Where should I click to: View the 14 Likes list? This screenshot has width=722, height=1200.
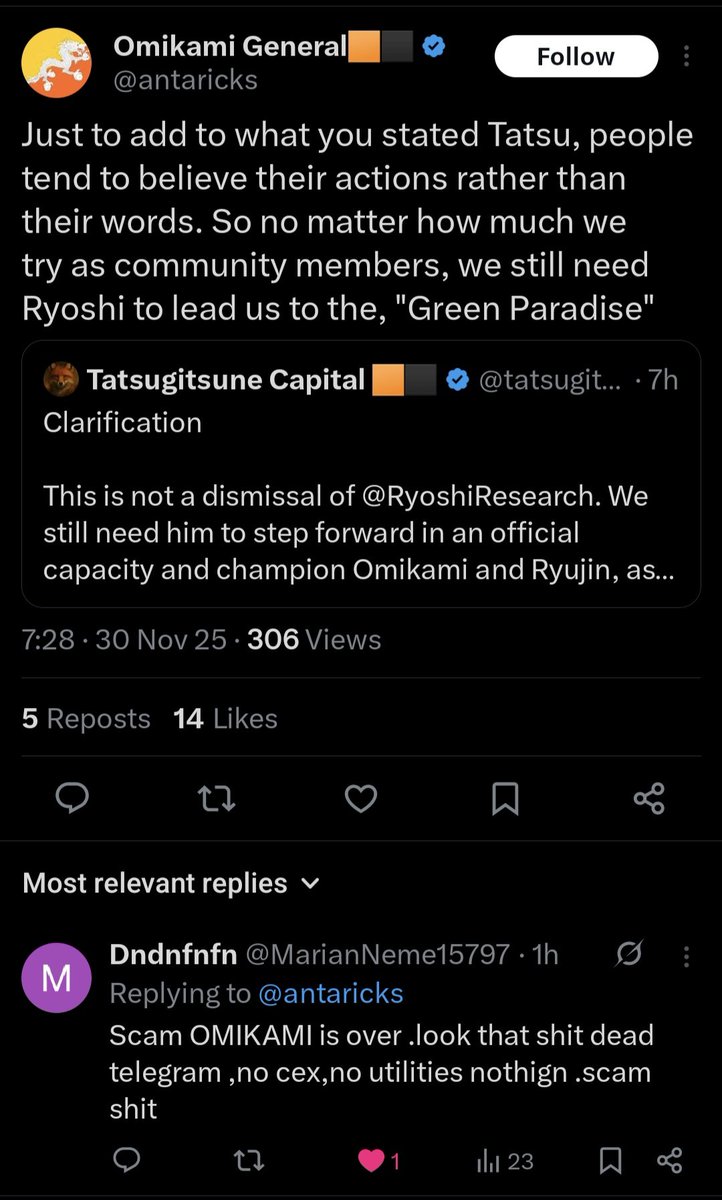(225, 719)
